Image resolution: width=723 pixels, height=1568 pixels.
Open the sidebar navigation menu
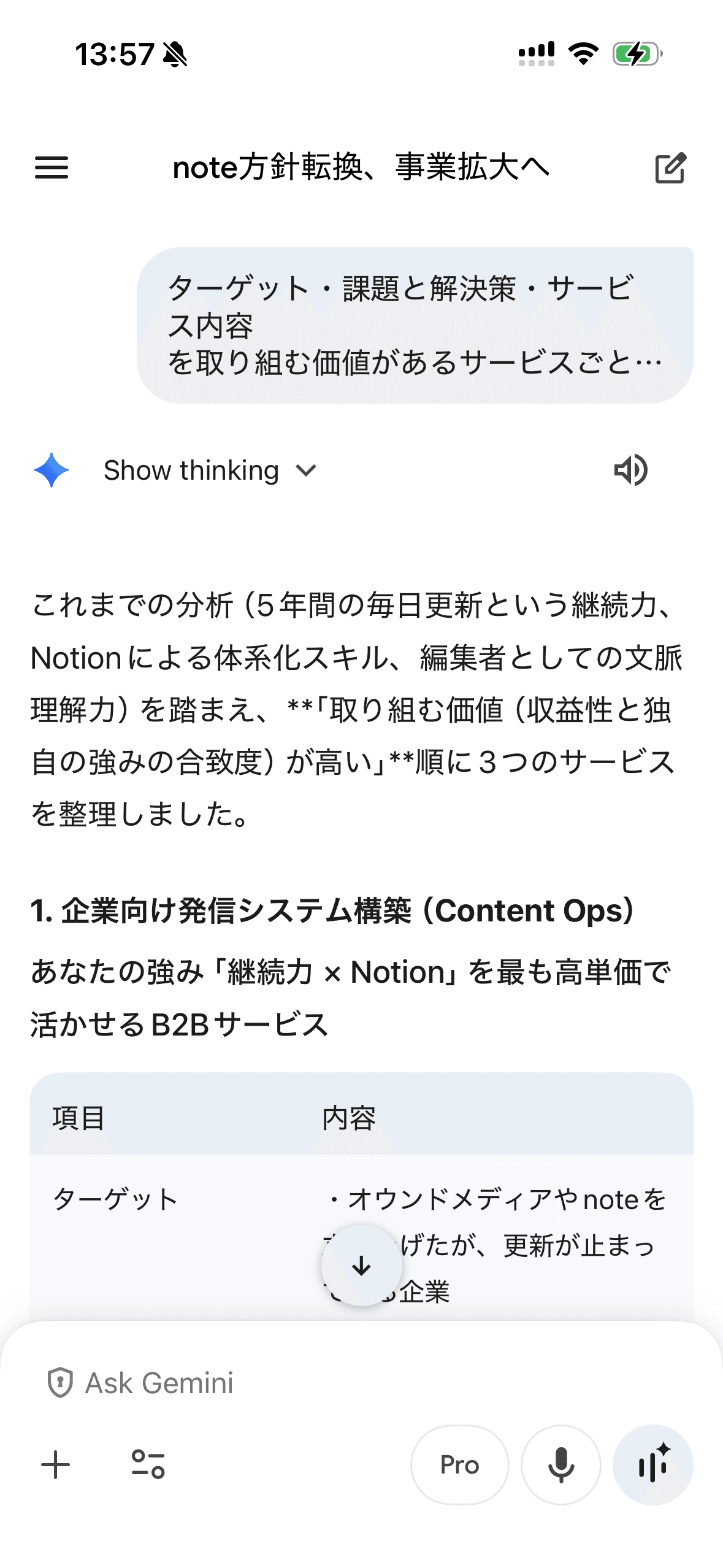52,167
